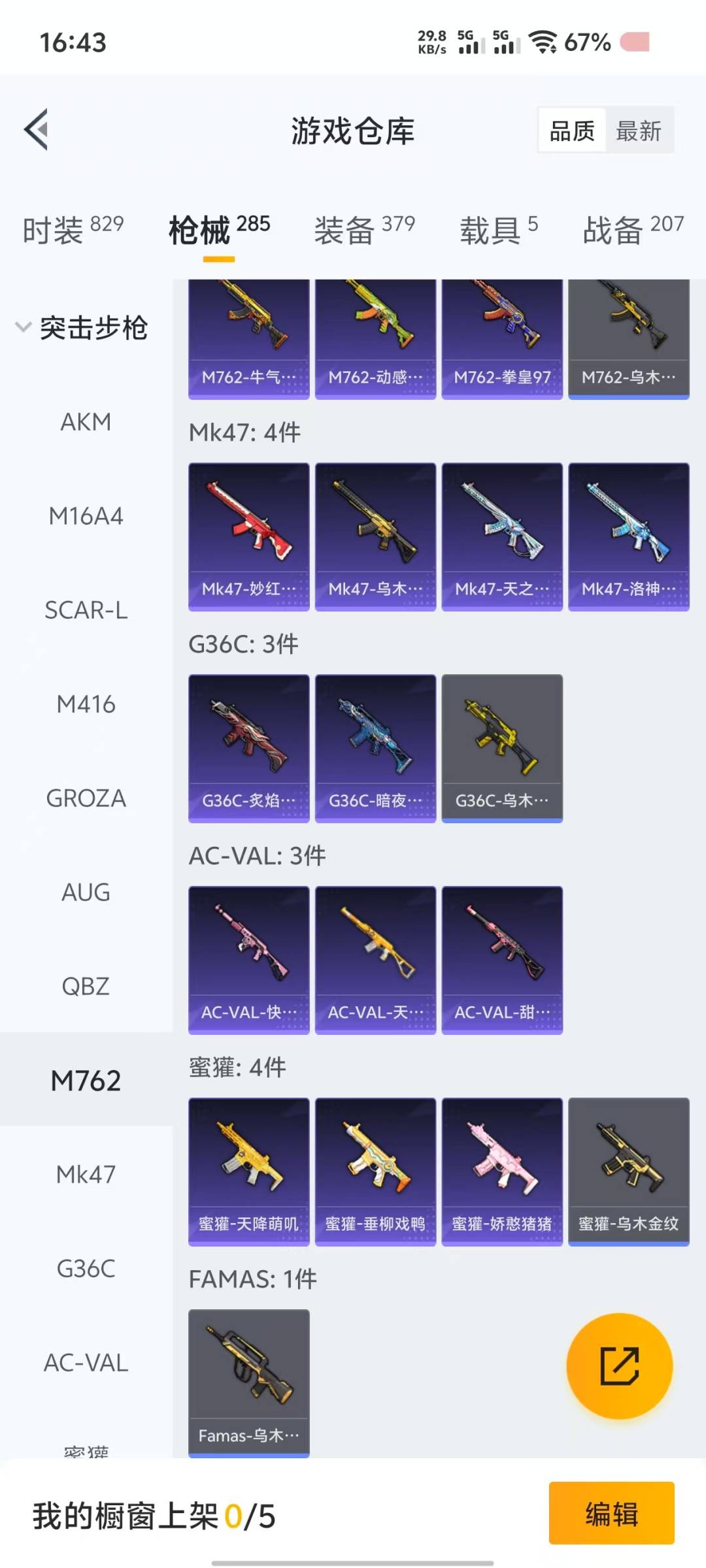Select M416 in the weapon list

point(86,704)
